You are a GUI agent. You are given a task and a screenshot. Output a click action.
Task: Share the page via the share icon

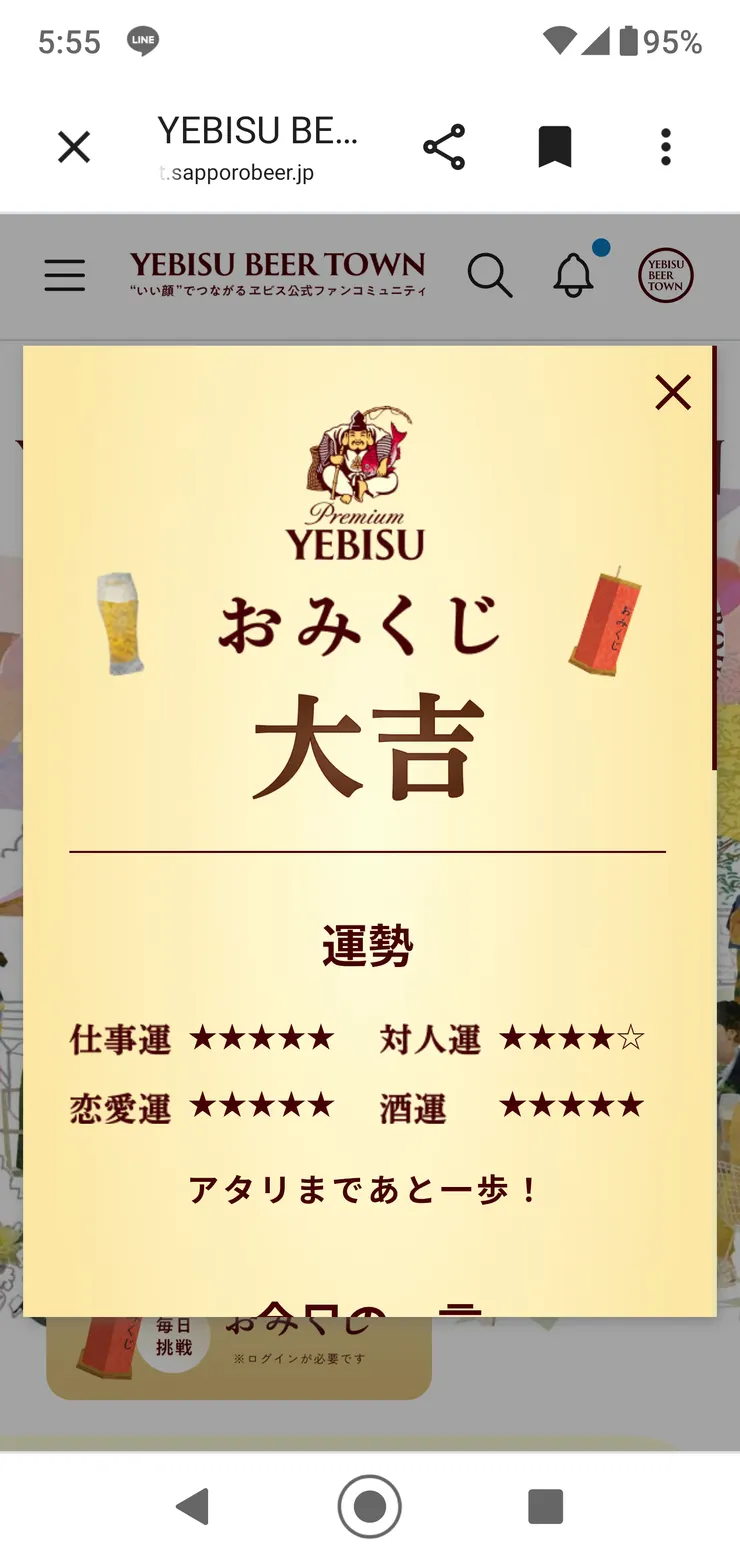click(x=443, y=146)
